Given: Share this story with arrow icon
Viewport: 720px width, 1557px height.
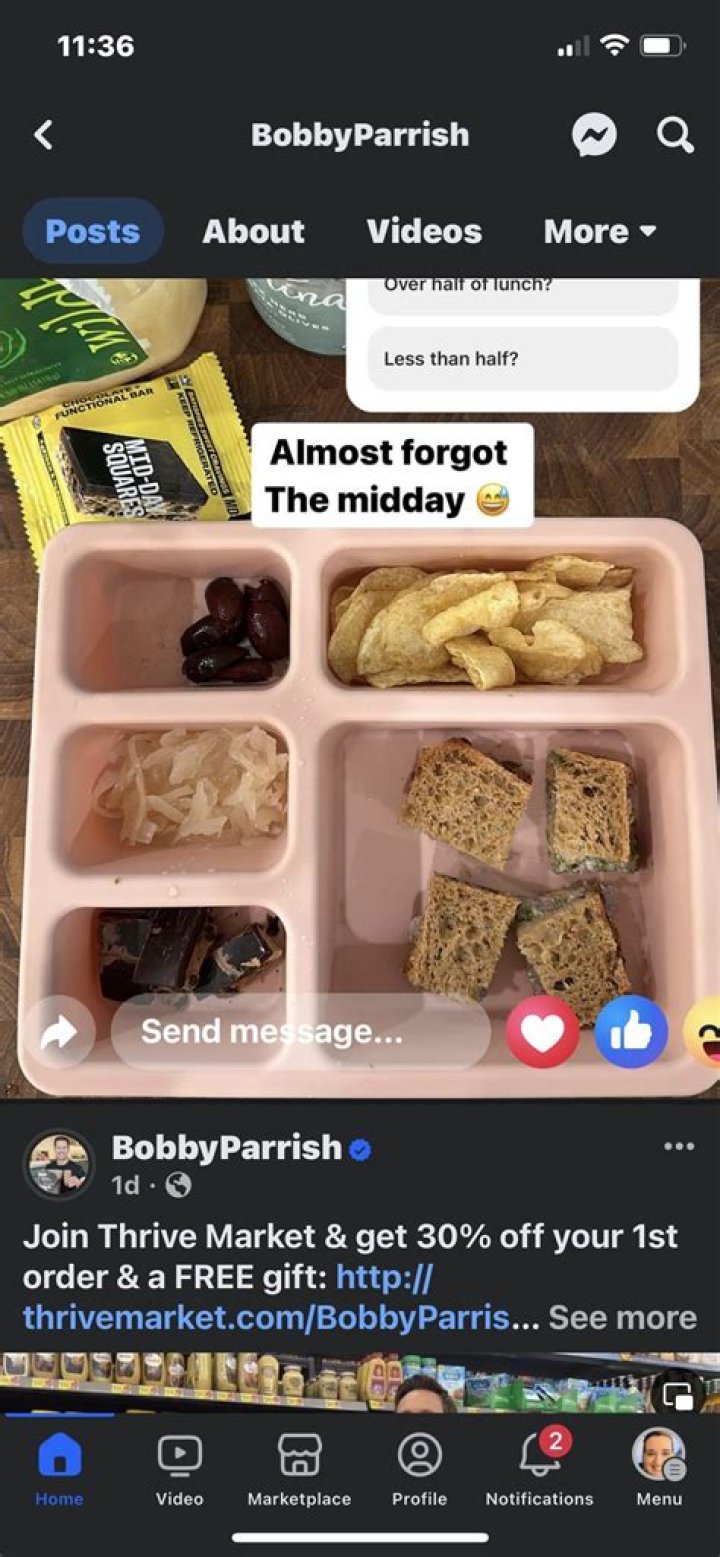Looking at the screenshot, I should 59,1033.
